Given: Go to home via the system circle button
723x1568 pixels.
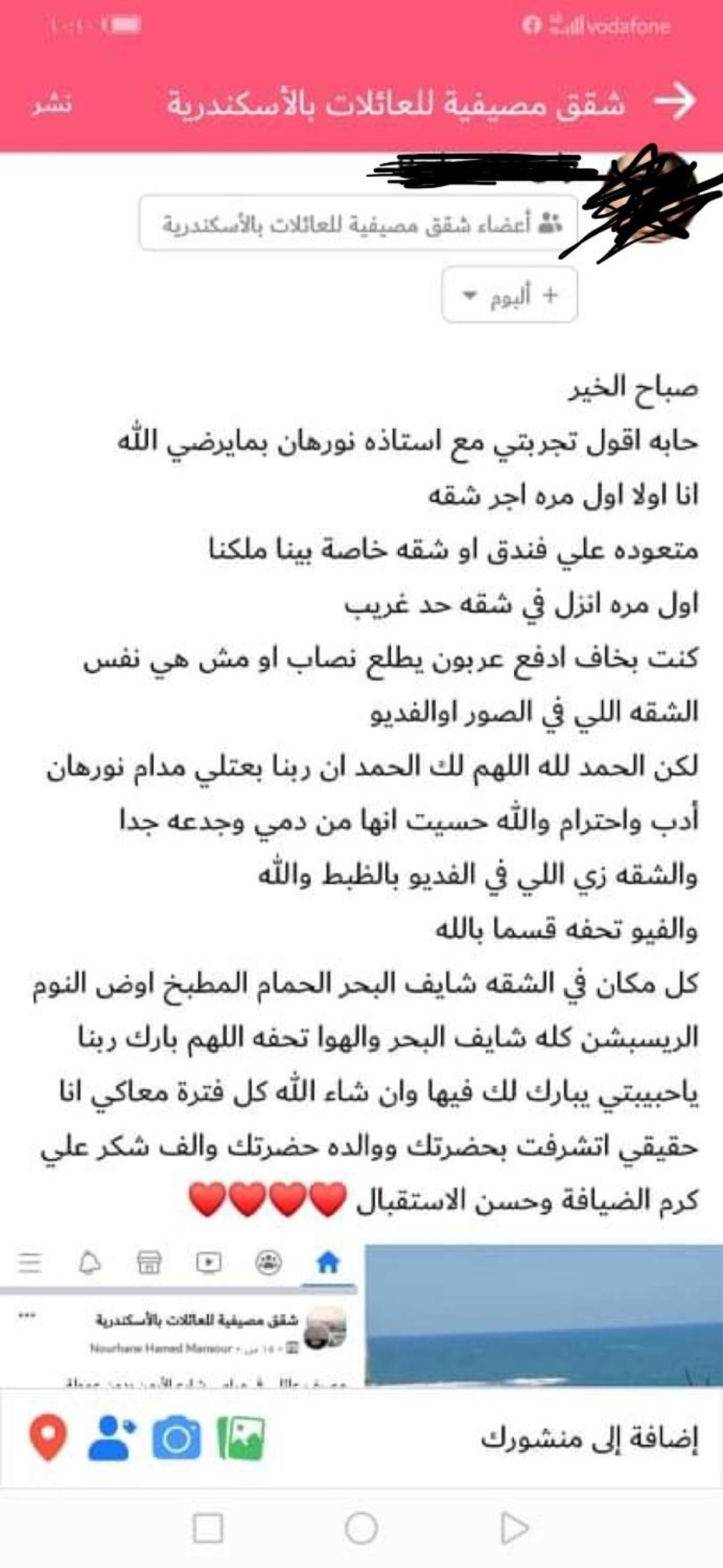Looking at the screenshot, I should 361,1528.
